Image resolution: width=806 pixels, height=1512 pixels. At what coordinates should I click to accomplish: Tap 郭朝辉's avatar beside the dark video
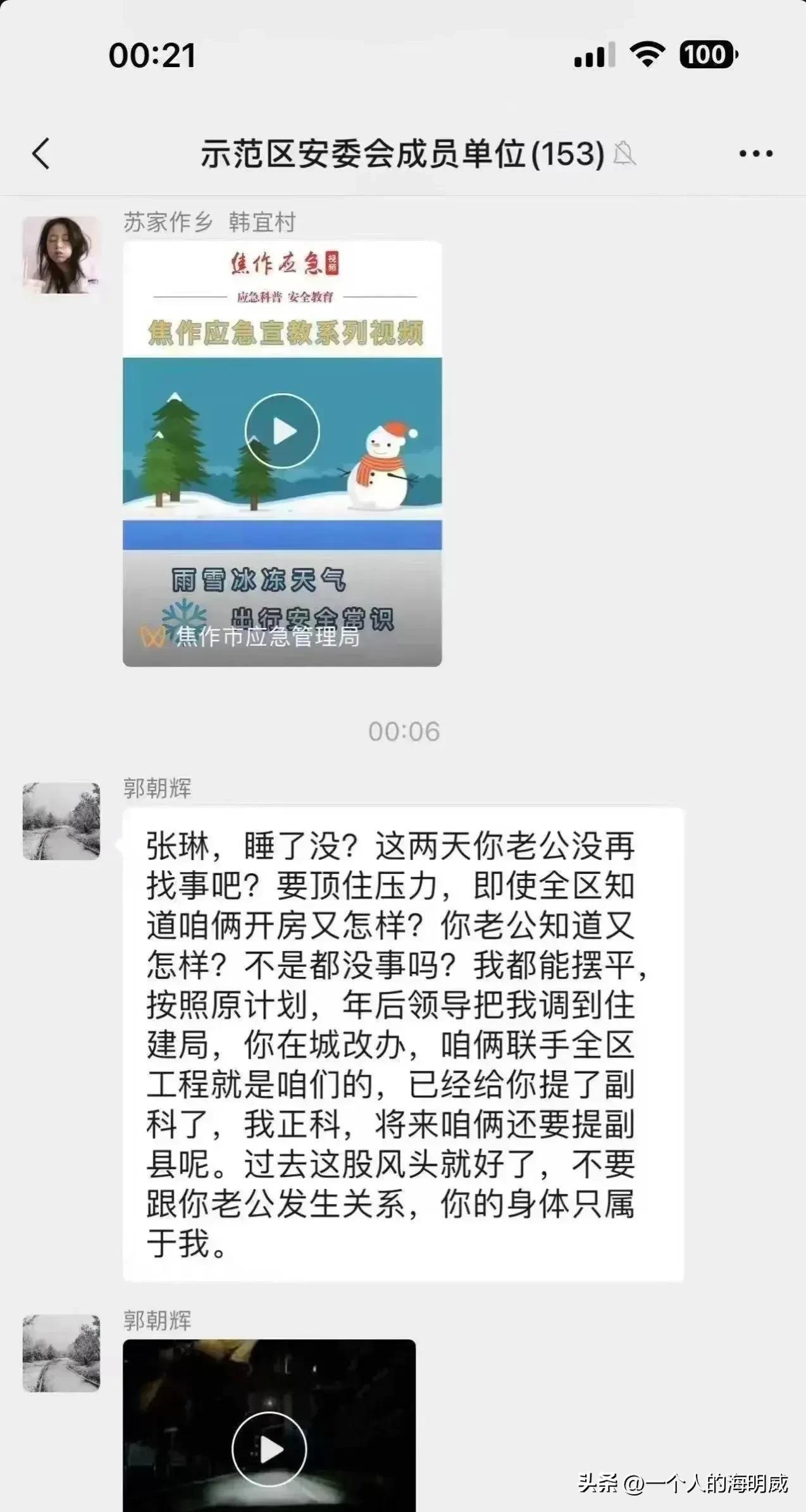click(61, 1353)
